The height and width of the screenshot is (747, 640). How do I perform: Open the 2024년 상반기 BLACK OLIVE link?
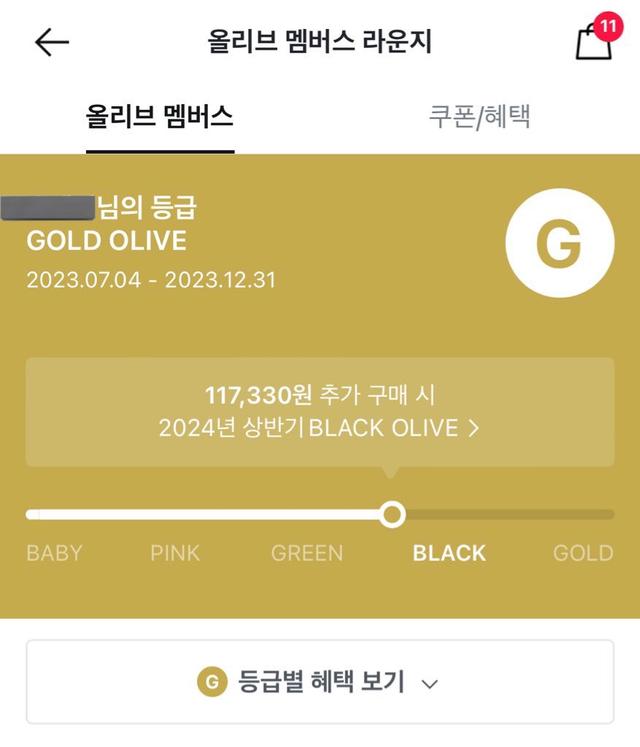point(319,428)
